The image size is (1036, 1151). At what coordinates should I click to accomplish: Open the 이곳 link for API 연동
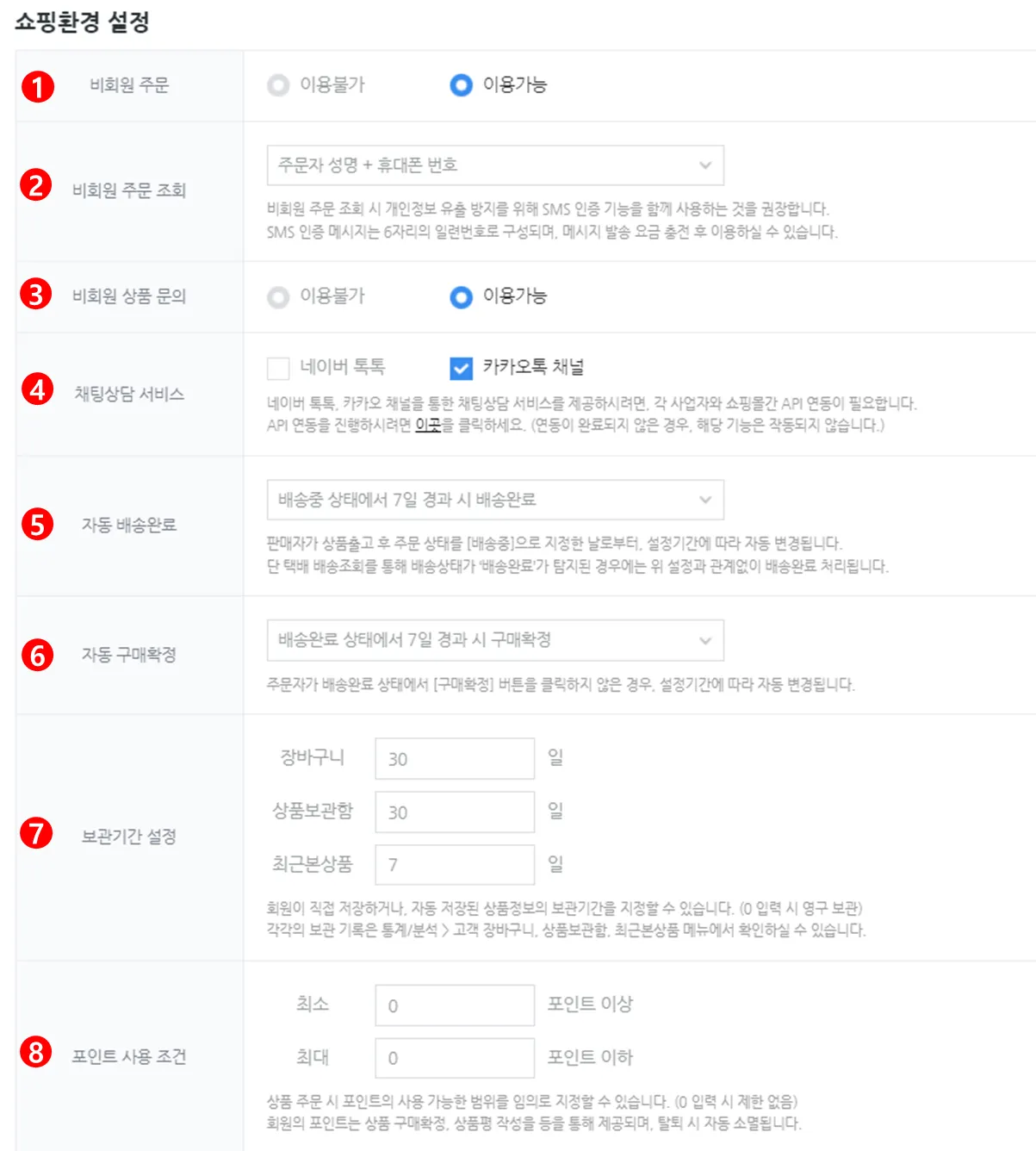point(428,425)
